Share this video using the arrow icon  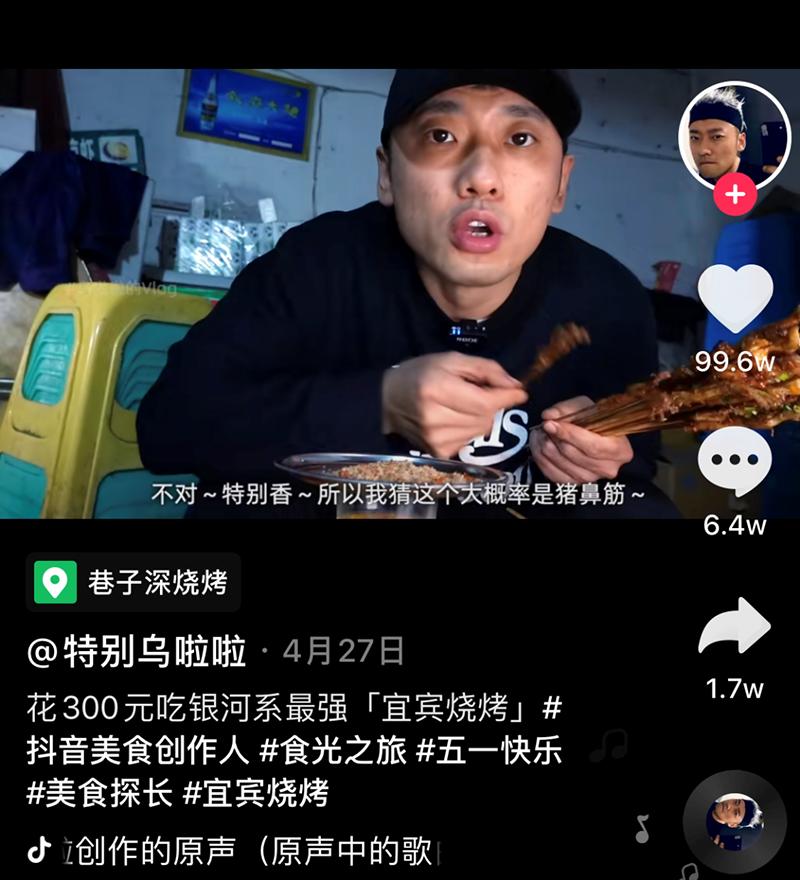(735, 627)
